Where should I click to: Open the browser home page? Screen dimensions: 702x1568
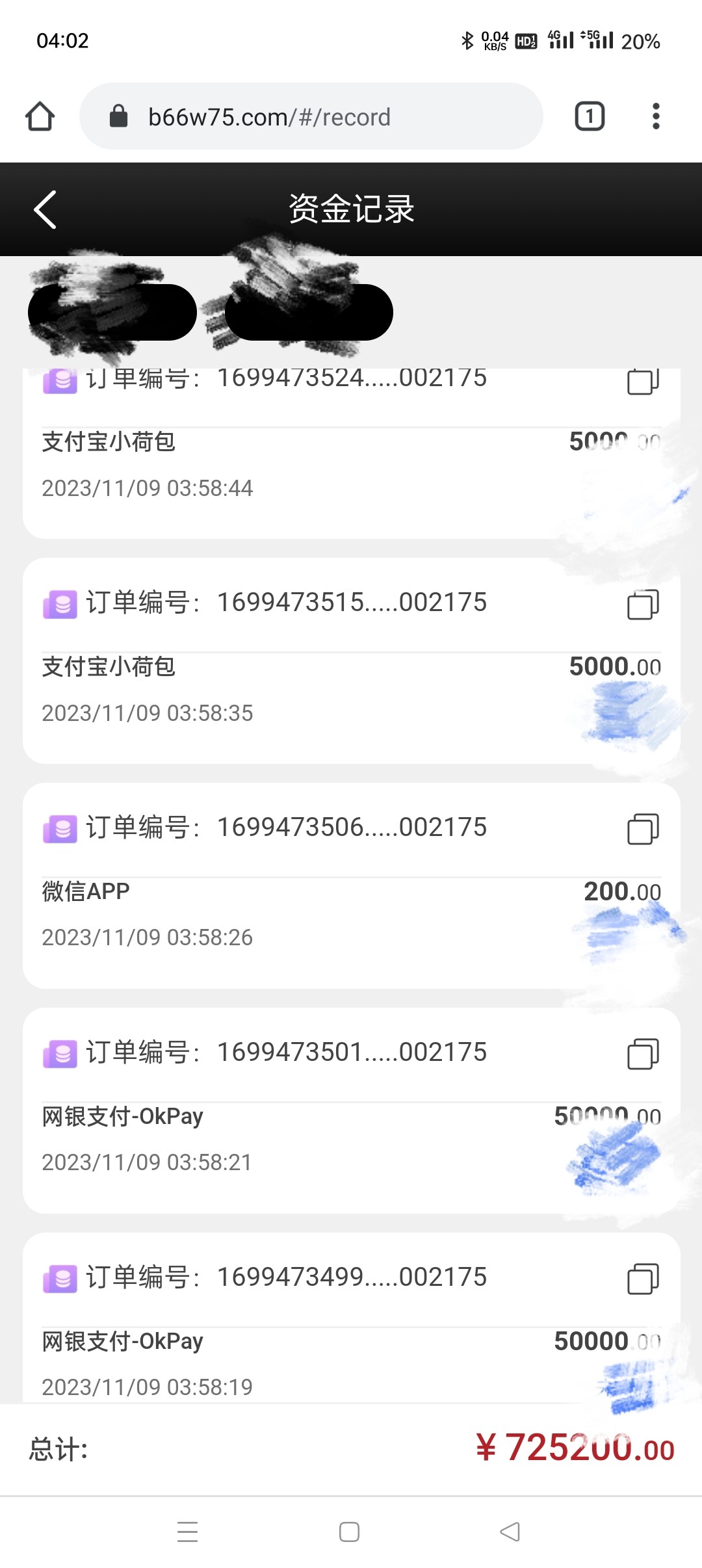[x=40, y=117]
